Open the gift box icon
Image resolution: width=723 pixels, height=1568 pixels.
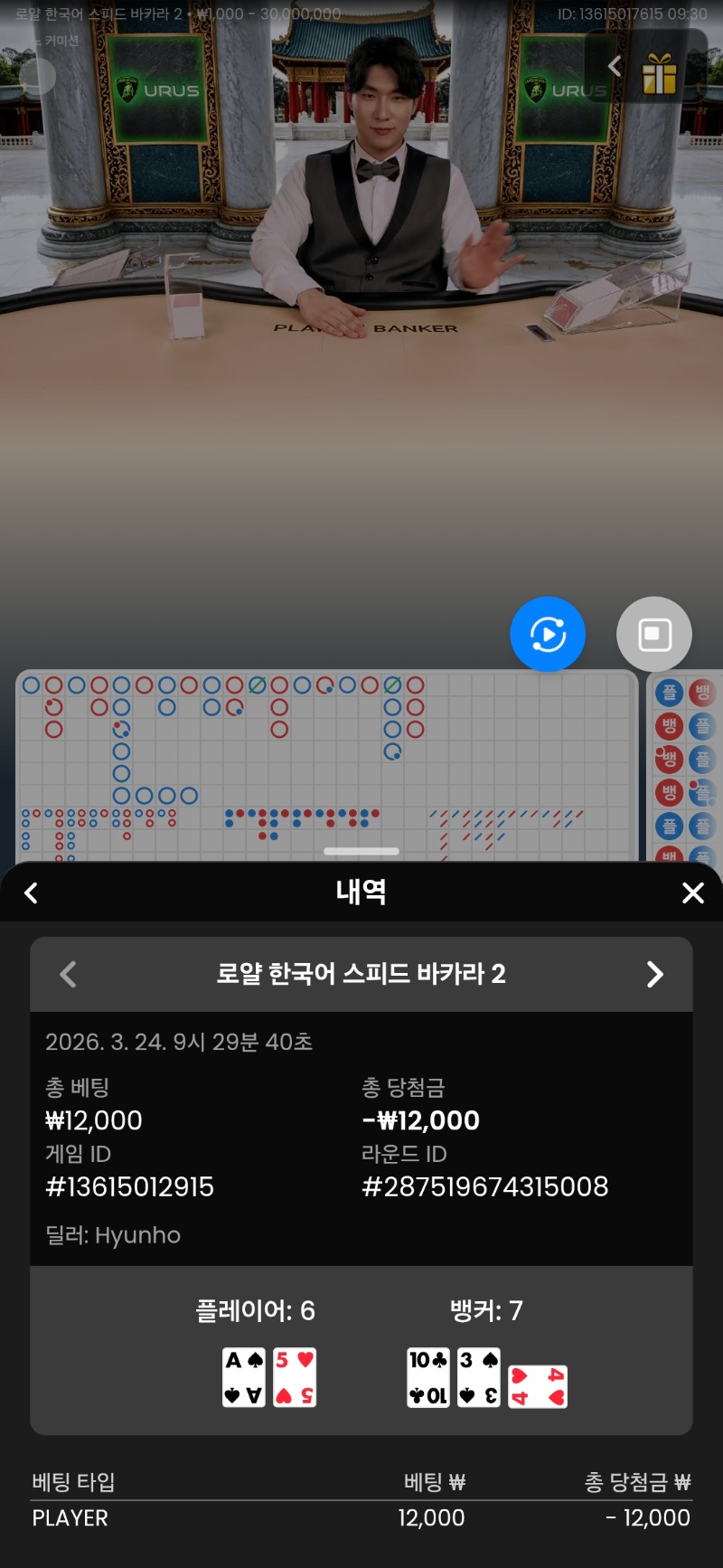point(660,73)
